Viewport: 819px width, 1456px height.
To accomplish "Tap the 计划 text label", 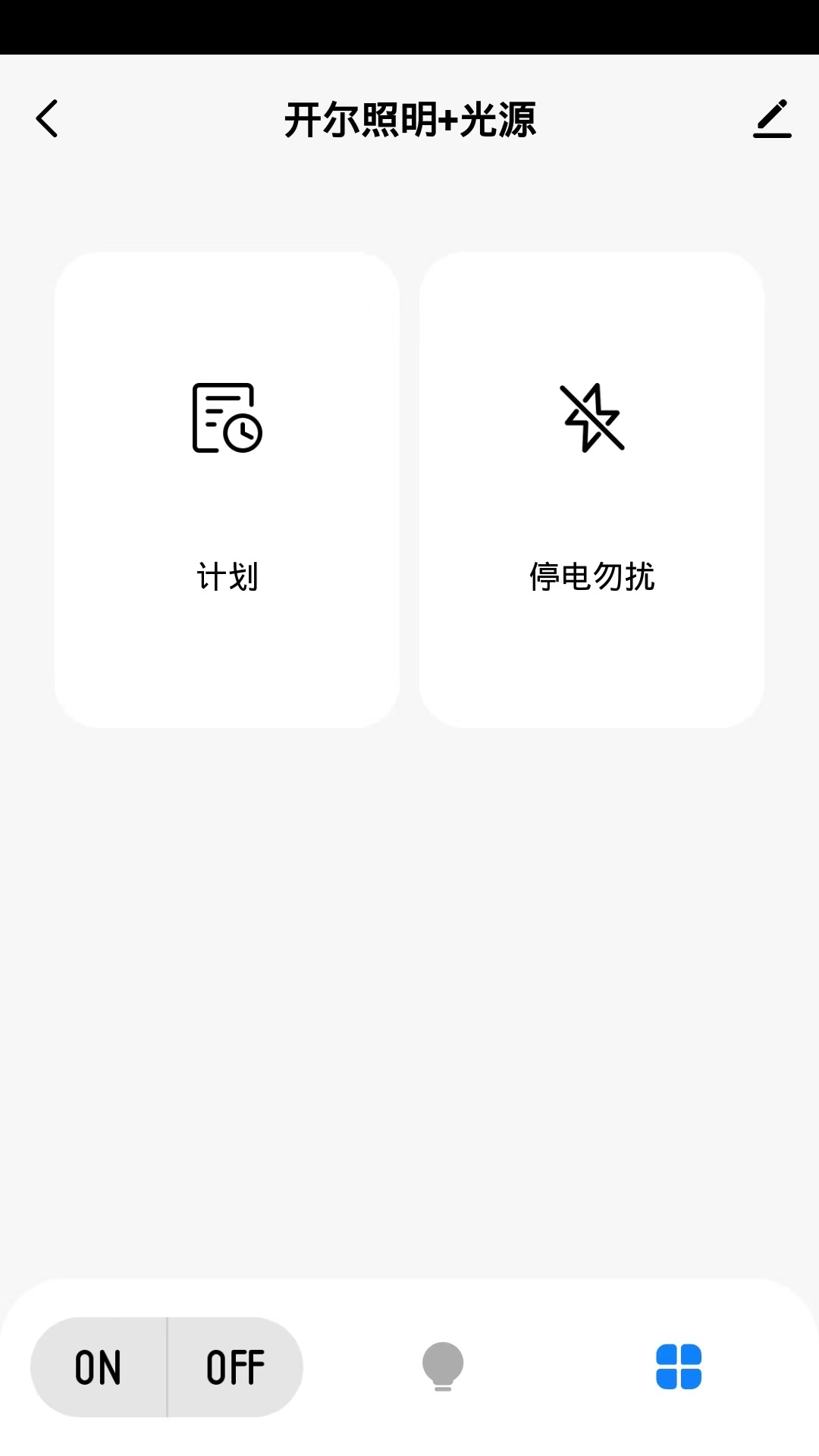I will click(226, 577).
